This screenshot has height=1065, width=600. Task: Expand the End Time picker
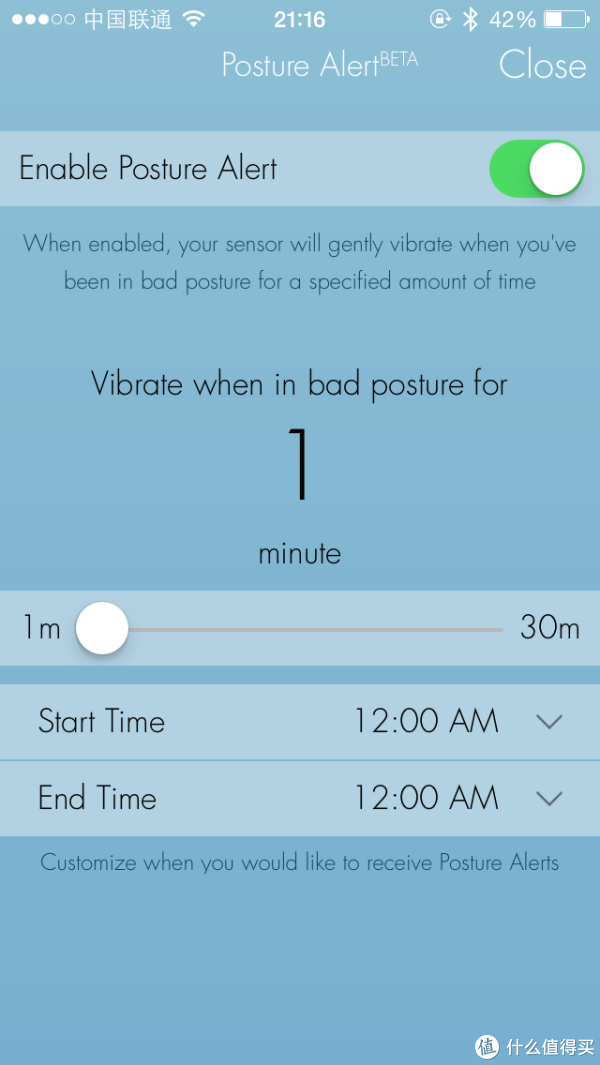(x=549, y=798)
